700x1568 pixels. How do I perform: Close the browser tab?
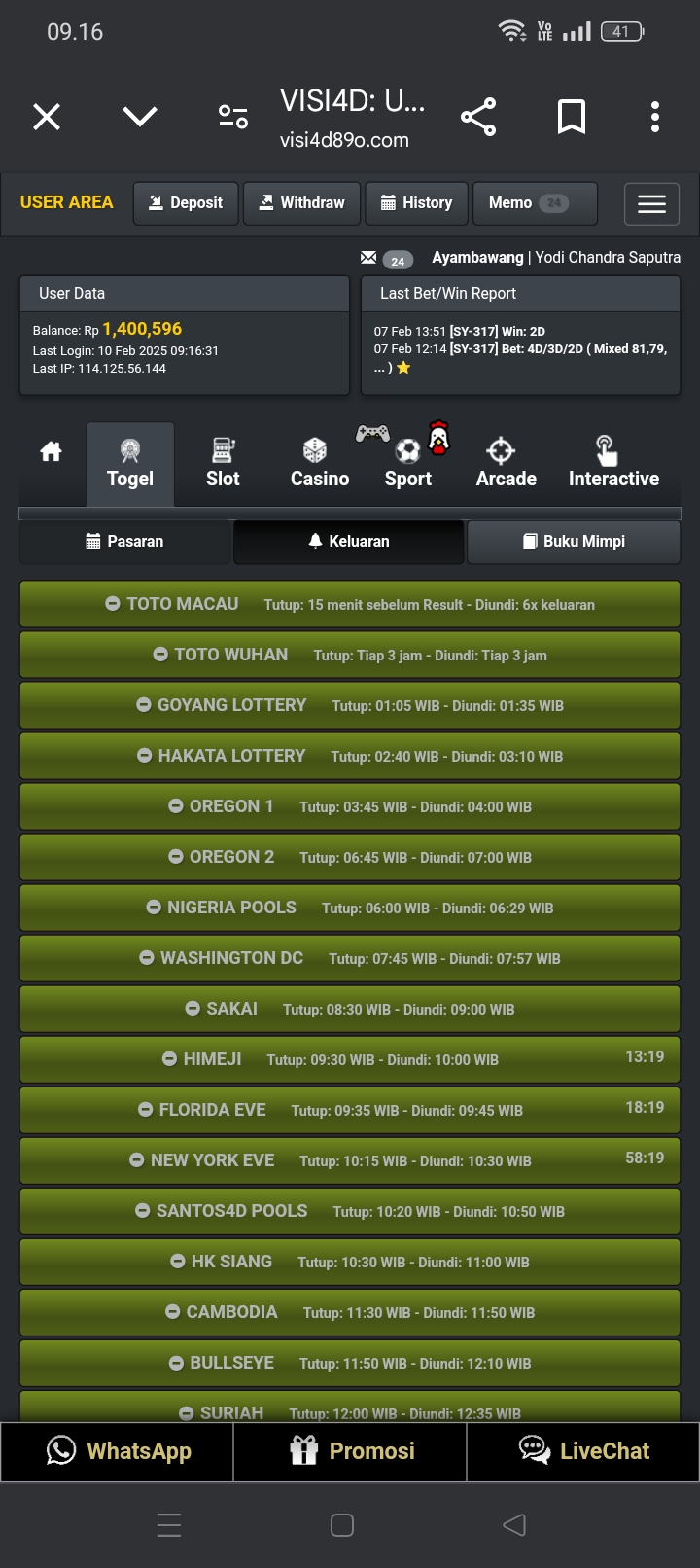tap(47, 118)
